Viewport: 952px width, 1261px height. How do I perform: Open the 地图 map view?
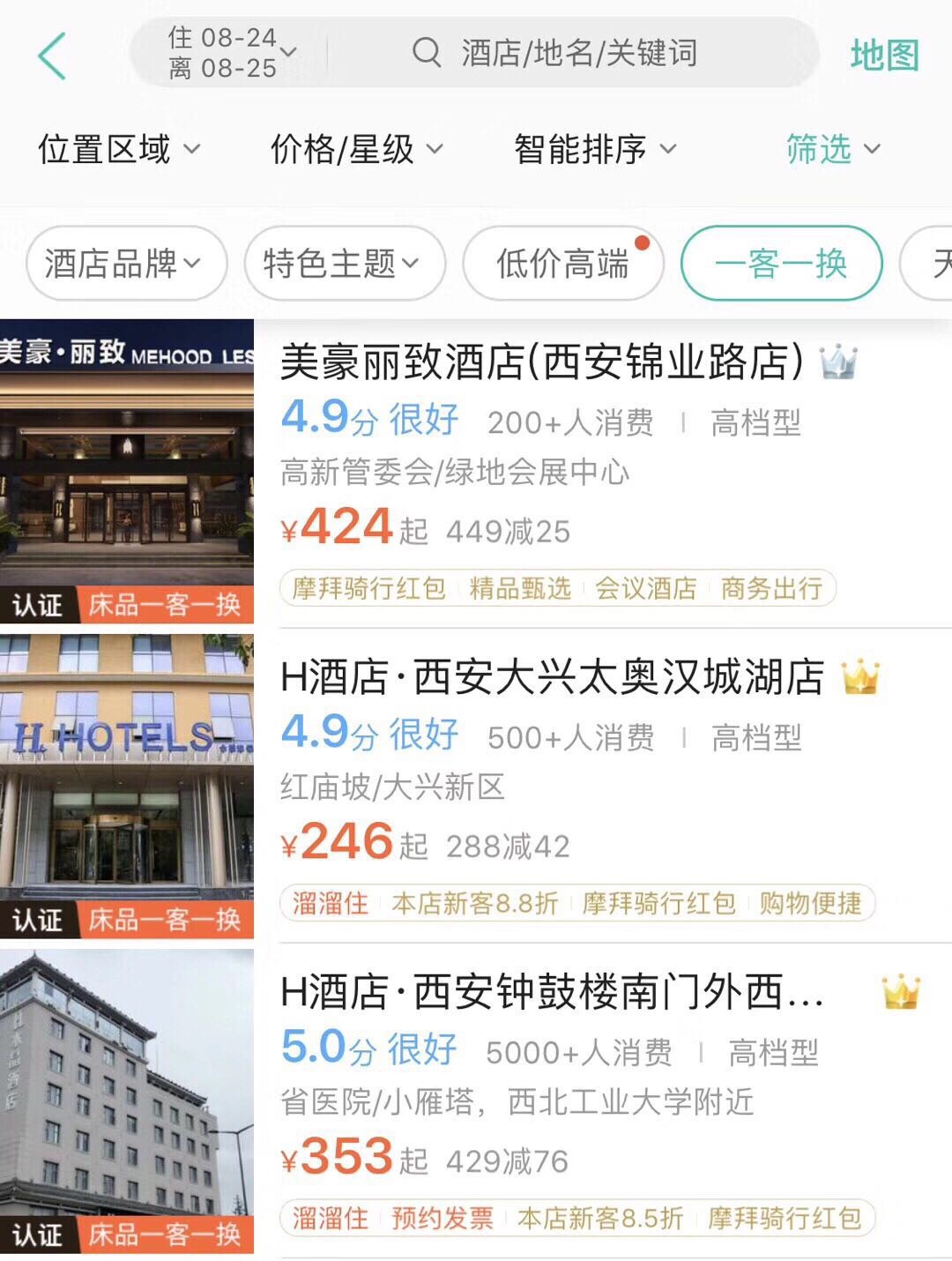tap(884, 56)
